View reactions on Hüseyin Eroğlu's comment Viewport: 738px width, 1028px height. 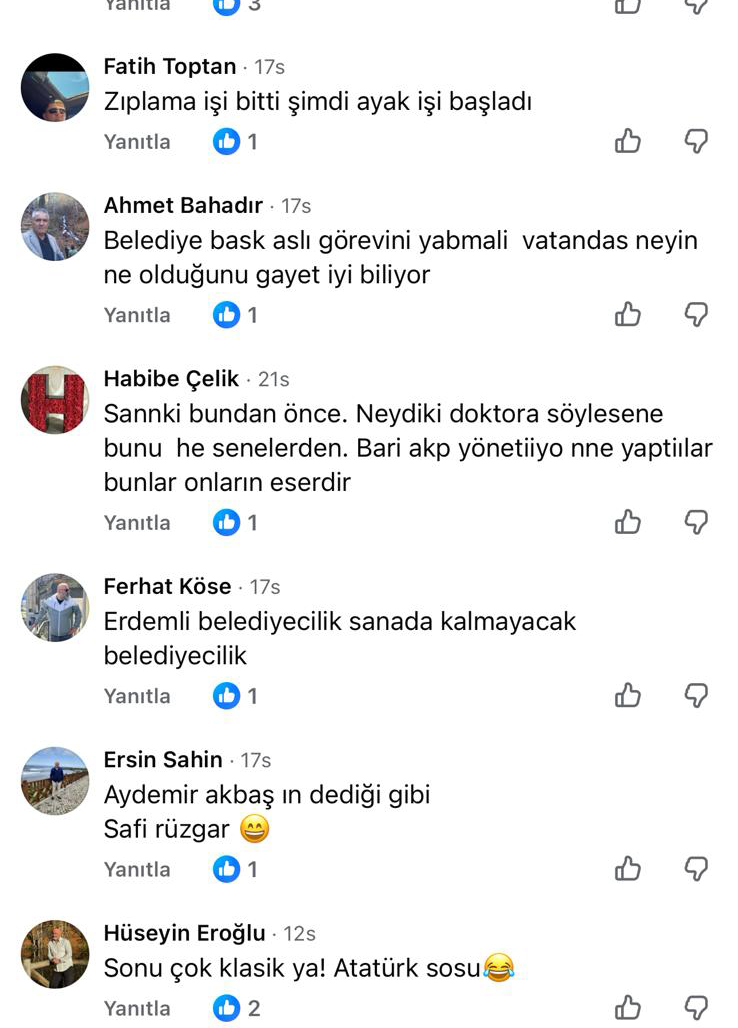[x=236, y=1008]
